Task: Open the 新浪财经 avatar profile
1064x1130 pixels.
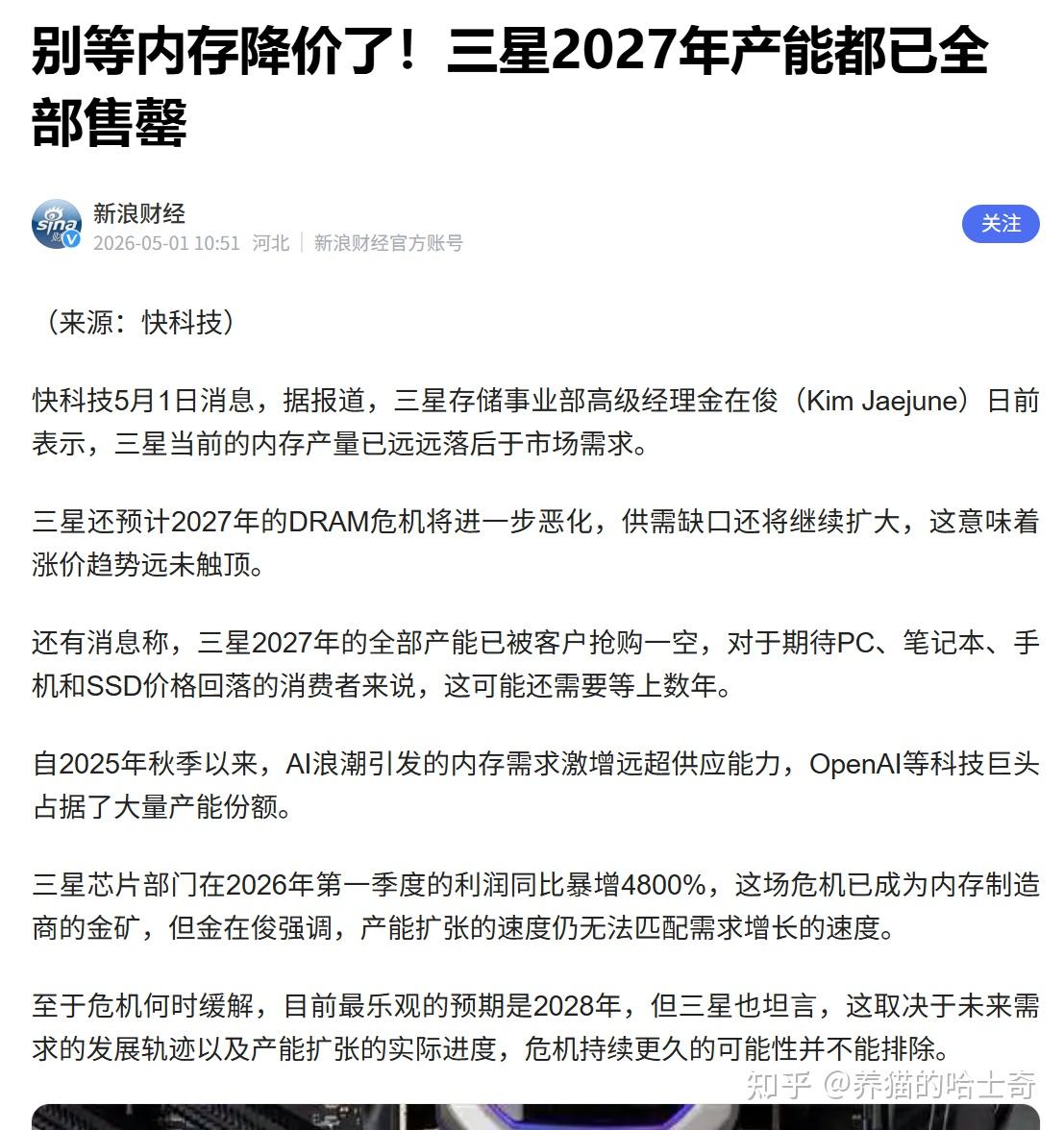Action: 57,225
